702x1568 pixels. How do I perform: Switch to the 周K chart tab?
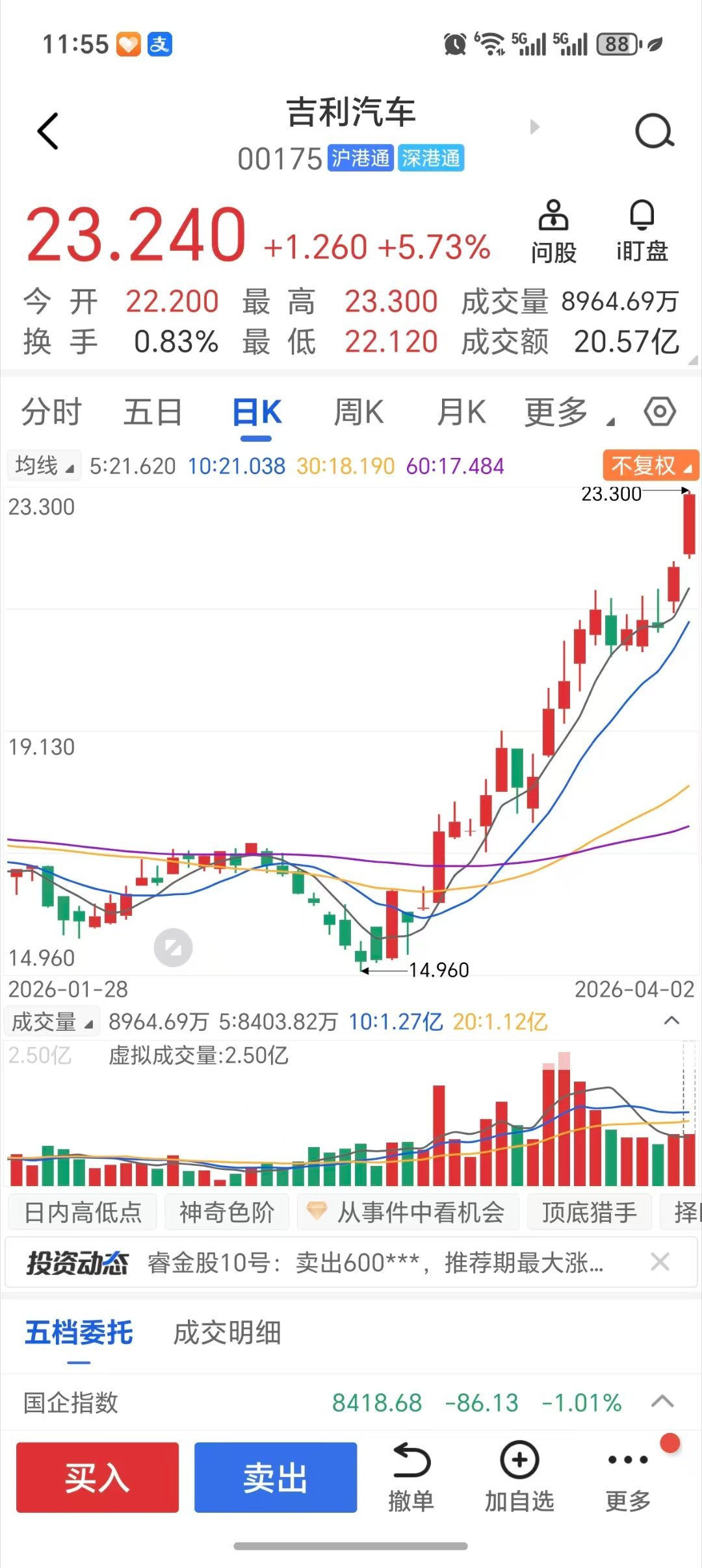coord(359,411)
